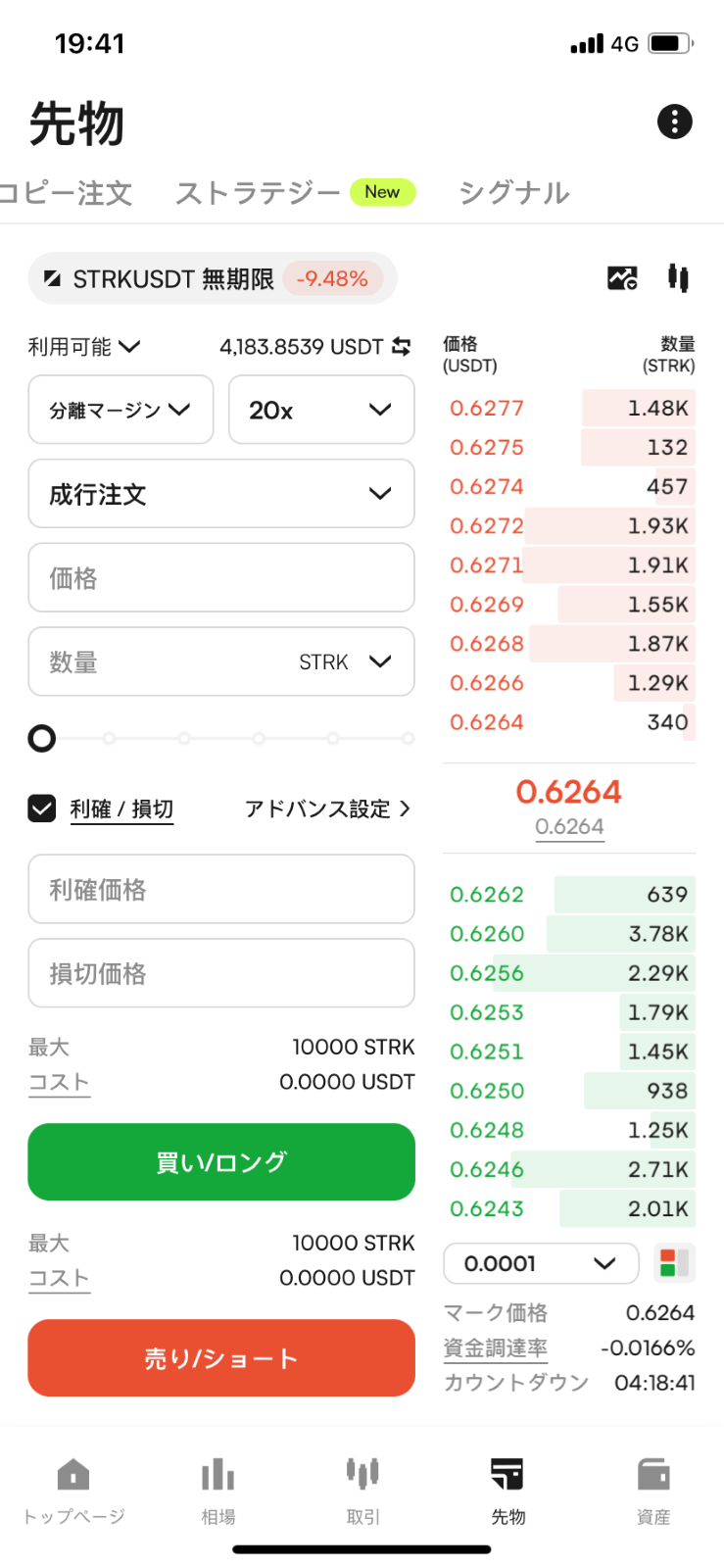Expand the 0.0001 price precision dropdown
Viewport: 724px width, 1568px height.
coord(540,1263)
